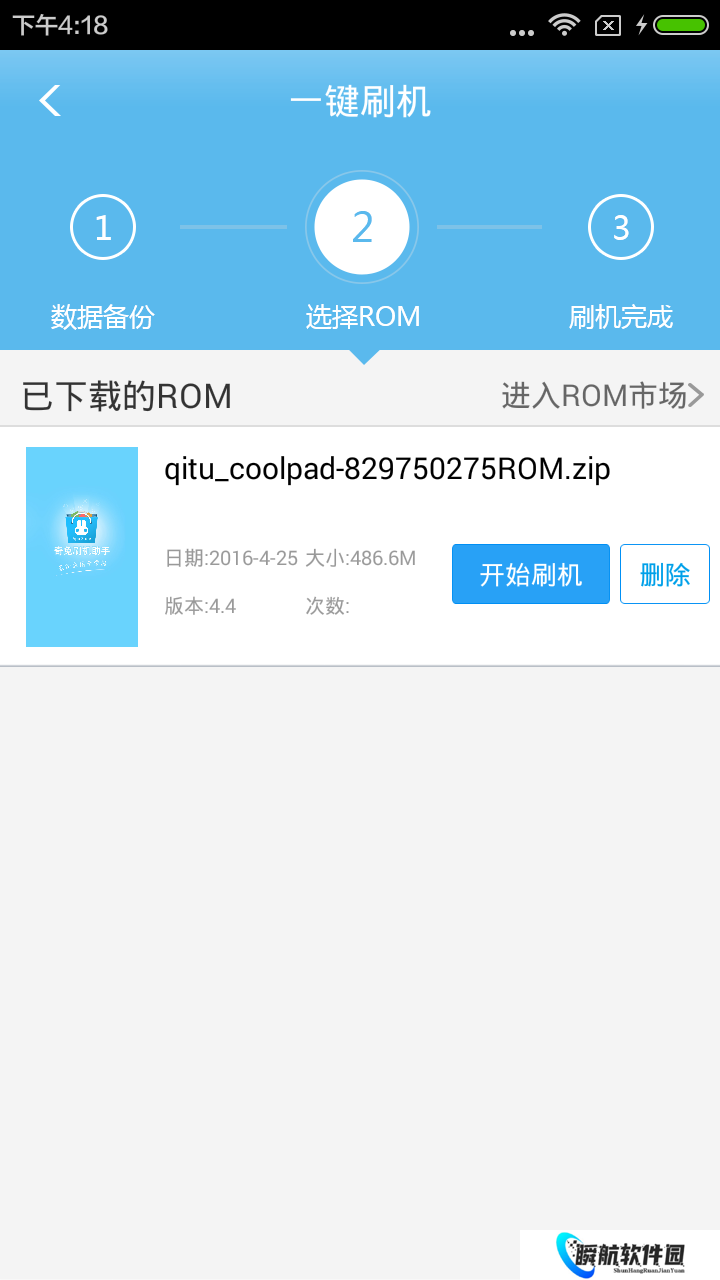Screen dimensions: 720x1280
Task: Tap the SIM/message status icon
Action: [607, 25]
